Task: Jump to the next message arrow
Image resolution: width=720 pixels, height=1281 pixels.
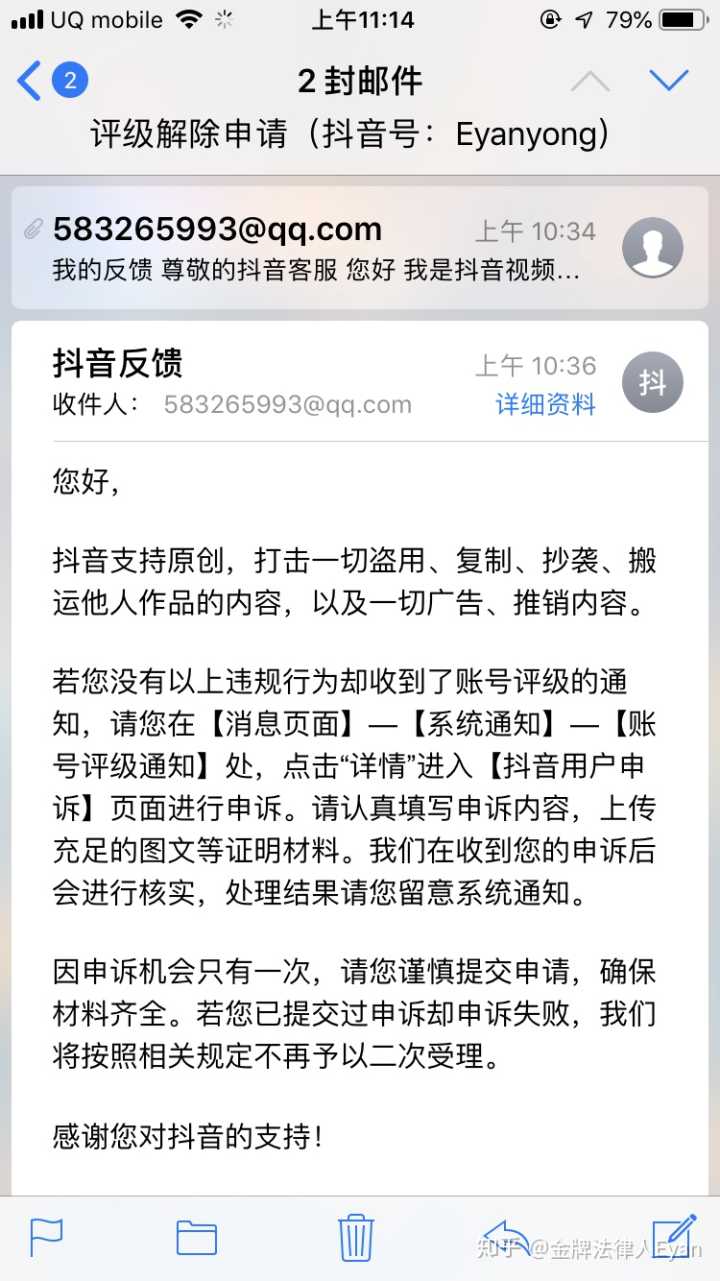Action: (x=668, y=80)
